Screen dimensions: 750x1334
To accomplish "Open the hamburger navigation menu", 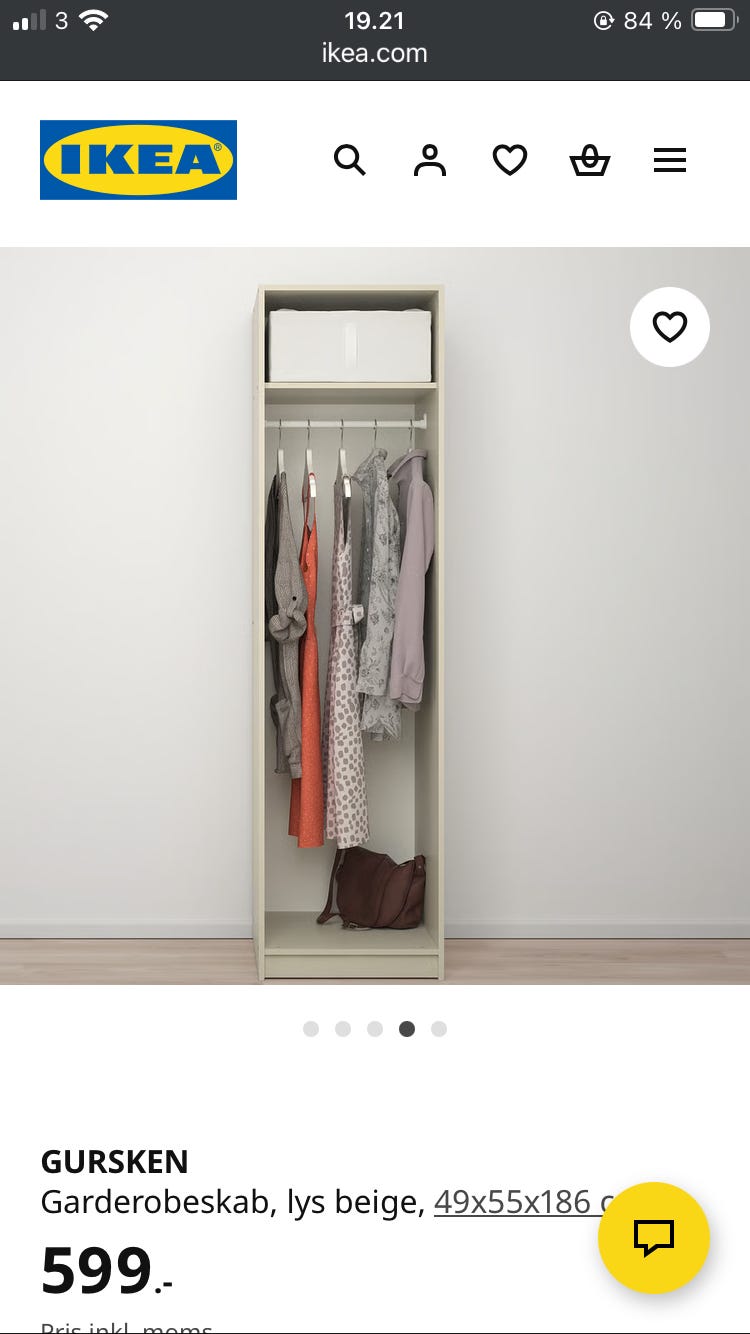I will click(x=669, y=160).
